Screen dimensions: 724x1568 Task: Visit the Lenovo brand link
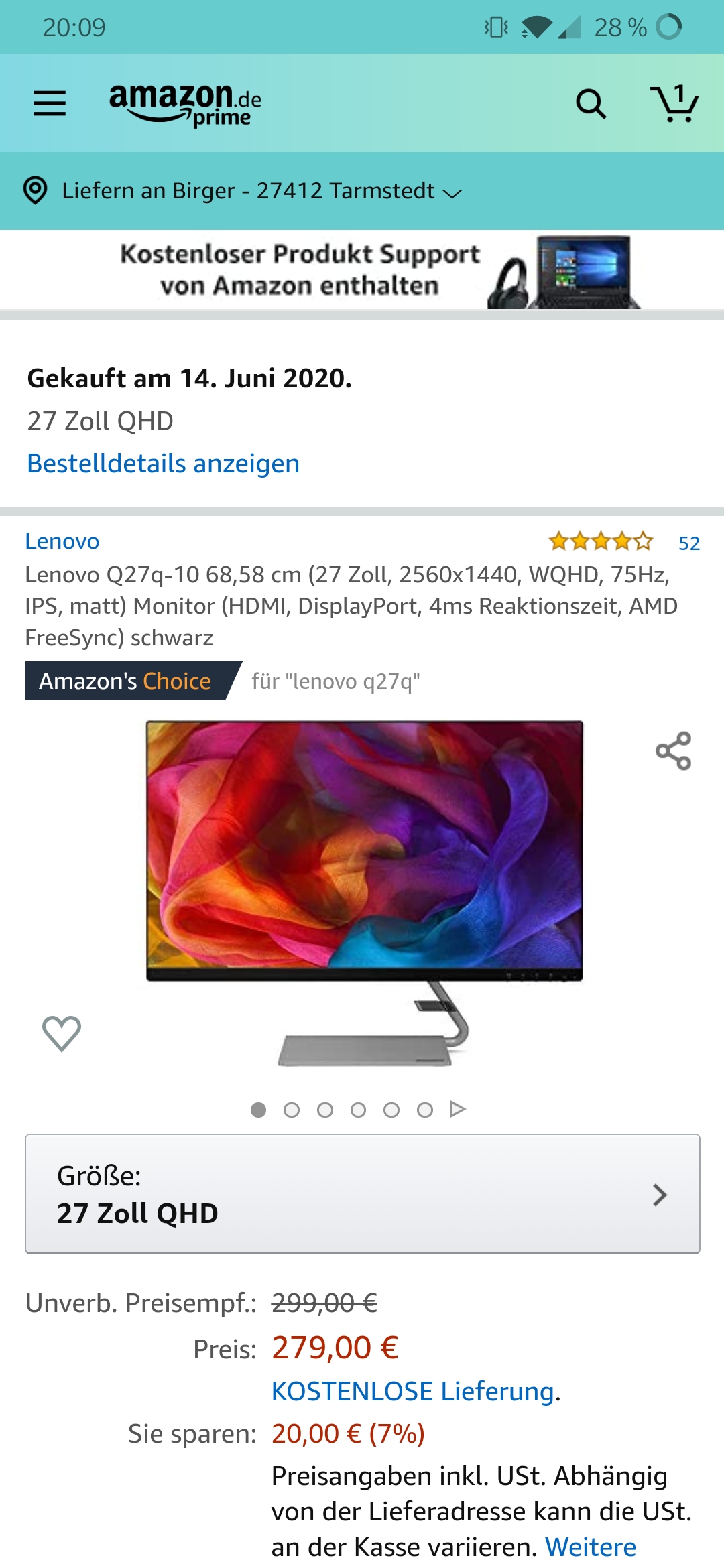[62, 541]
